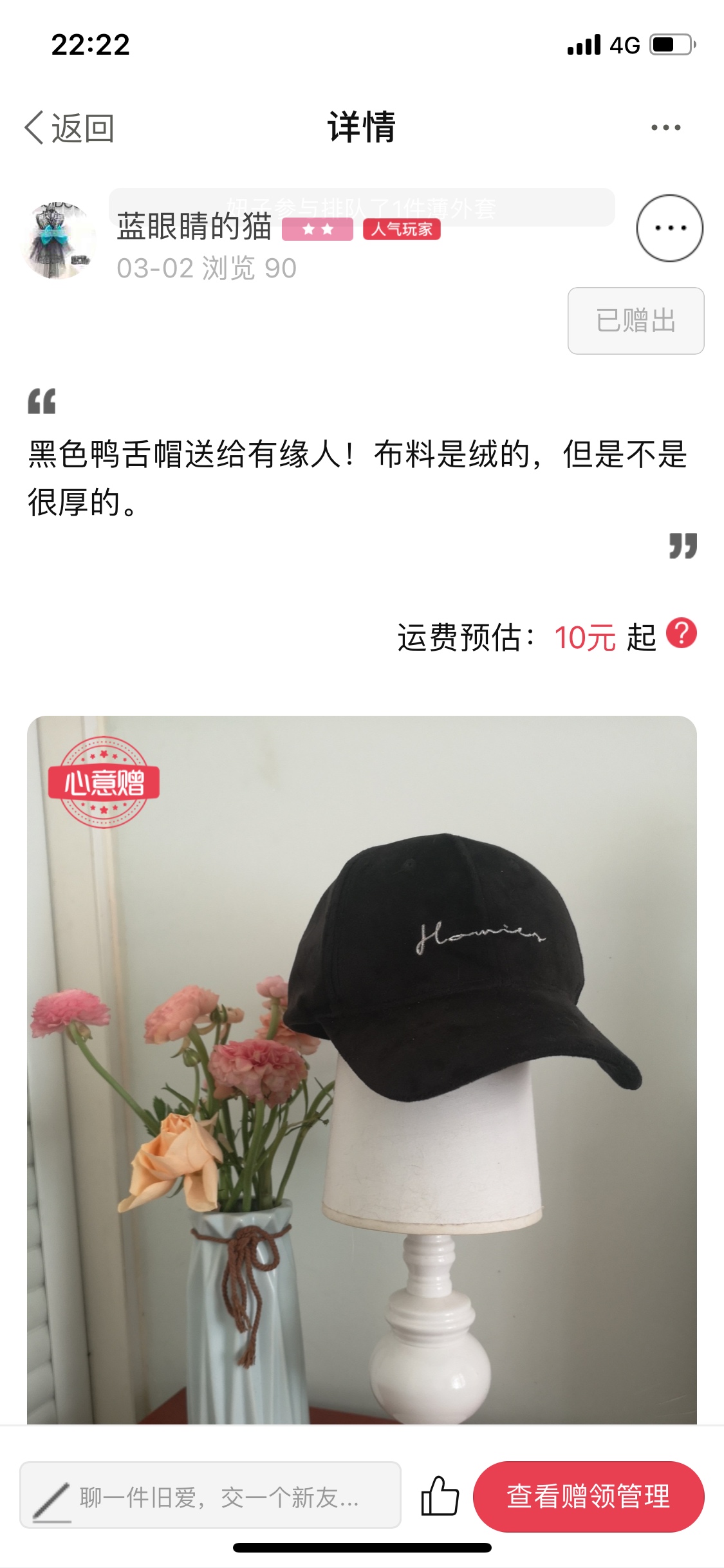Go back via 返回
Image resolution: width=724 pixels, height=1568 pixels.
(70, 127)
